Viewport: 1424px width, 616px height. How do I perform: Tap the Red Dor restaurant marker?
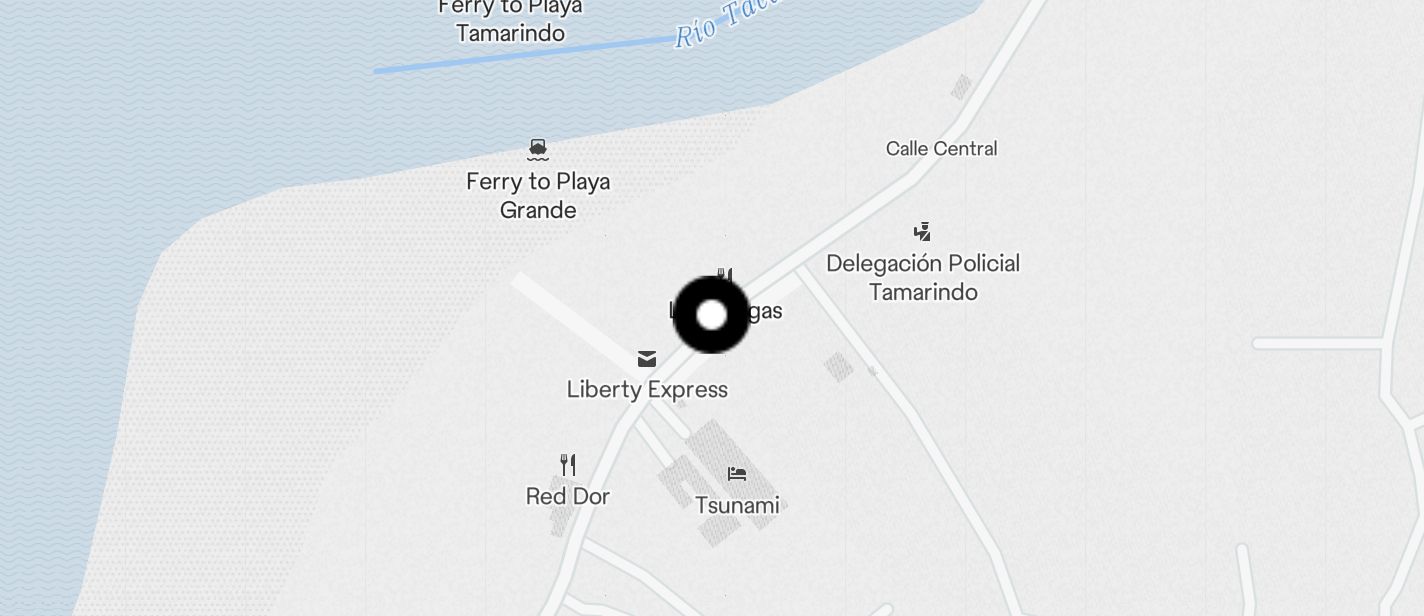pos(568,465)
